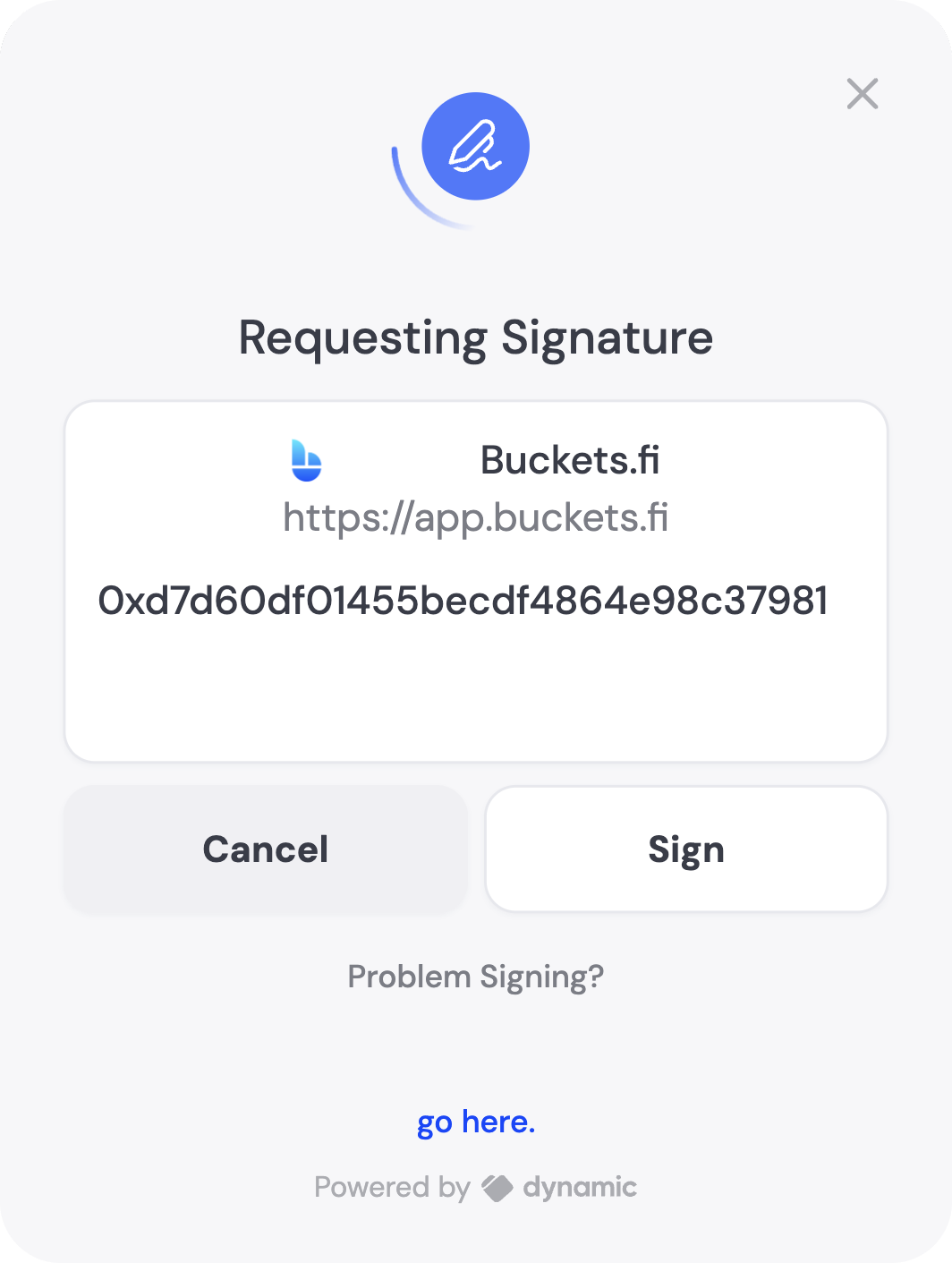Click inside the white request panel
This screenshot has width=952, height=1263.
(x=475, y=698)
